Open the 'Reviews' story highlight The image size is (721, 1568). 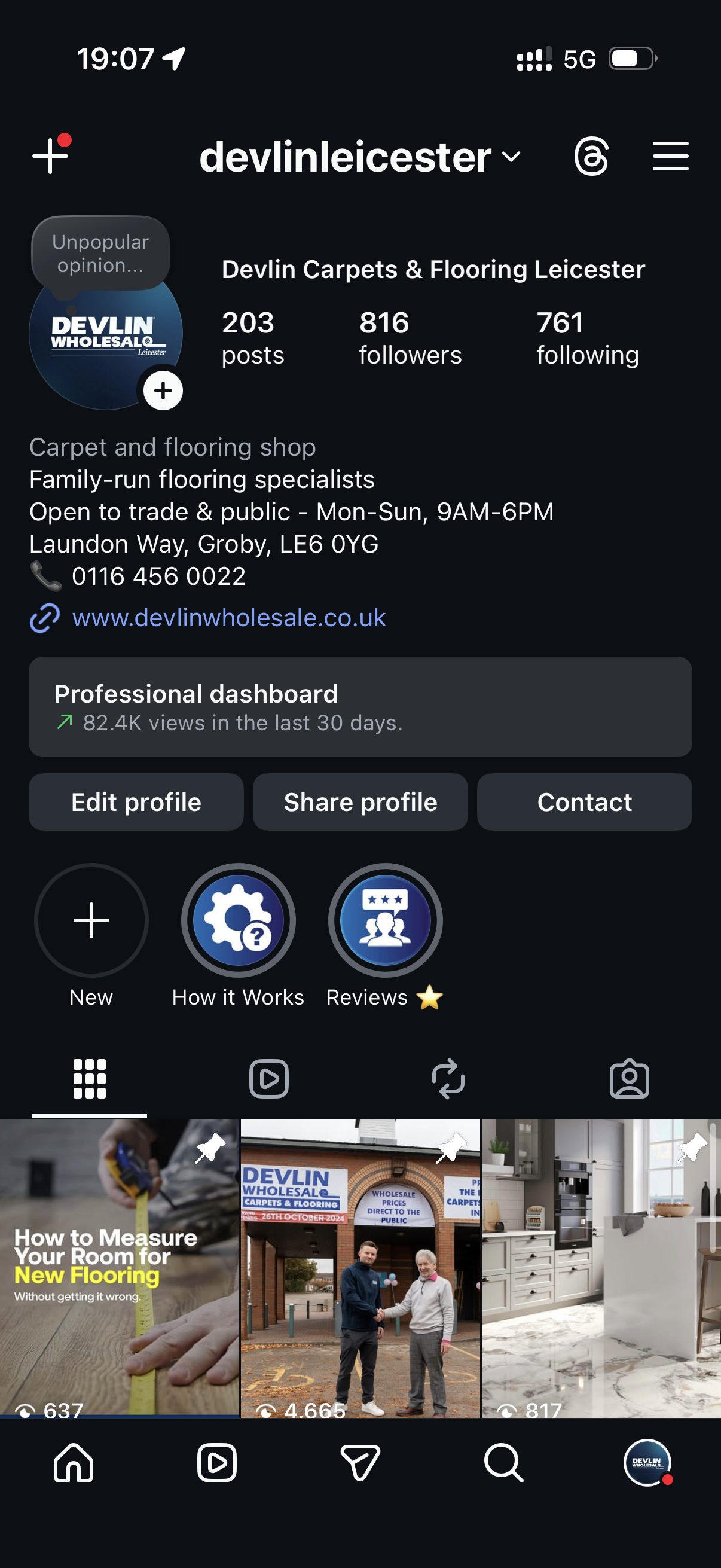[384, 920]
